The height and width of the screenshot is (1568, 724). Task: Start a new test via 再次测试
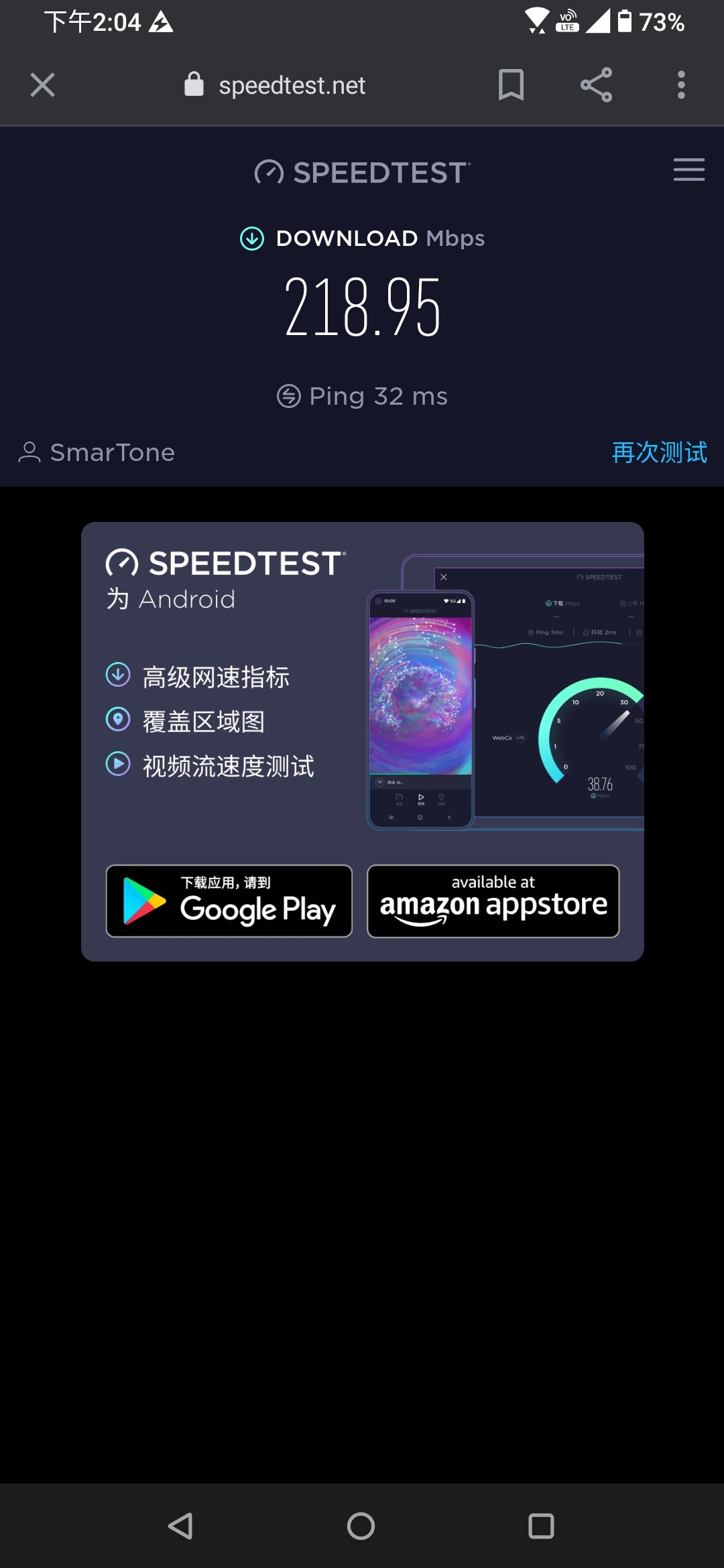tap(658, 453)
